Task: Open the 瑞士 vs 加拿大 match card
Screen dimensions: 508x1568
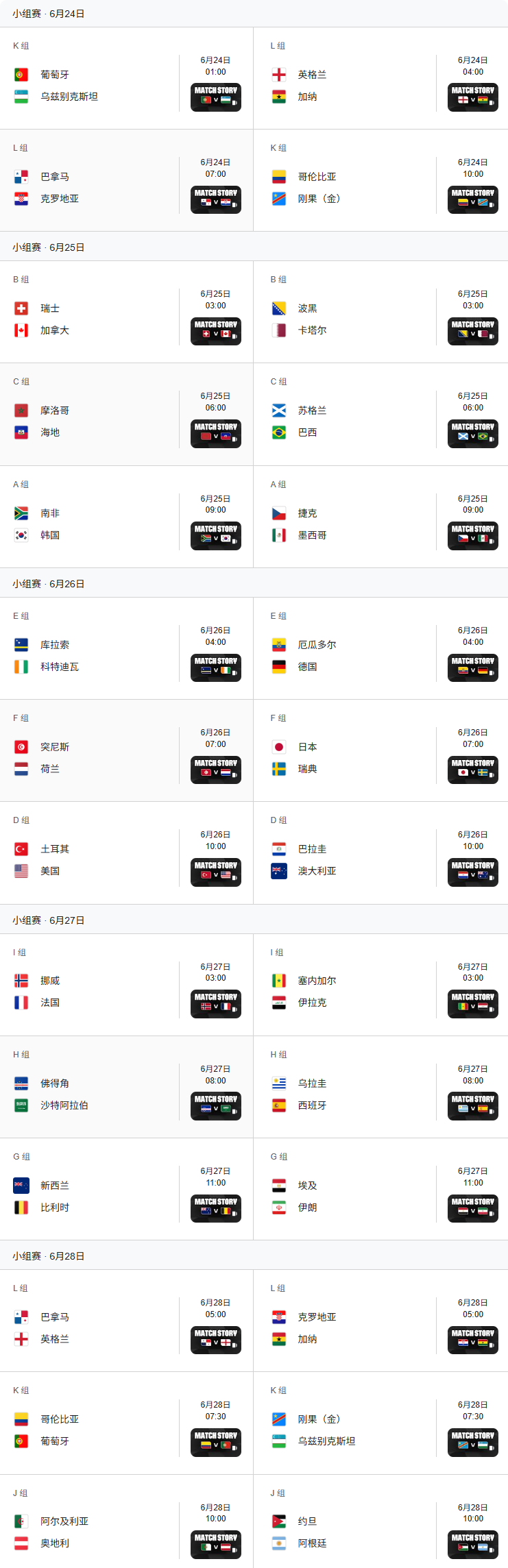Action: [89, 319]
